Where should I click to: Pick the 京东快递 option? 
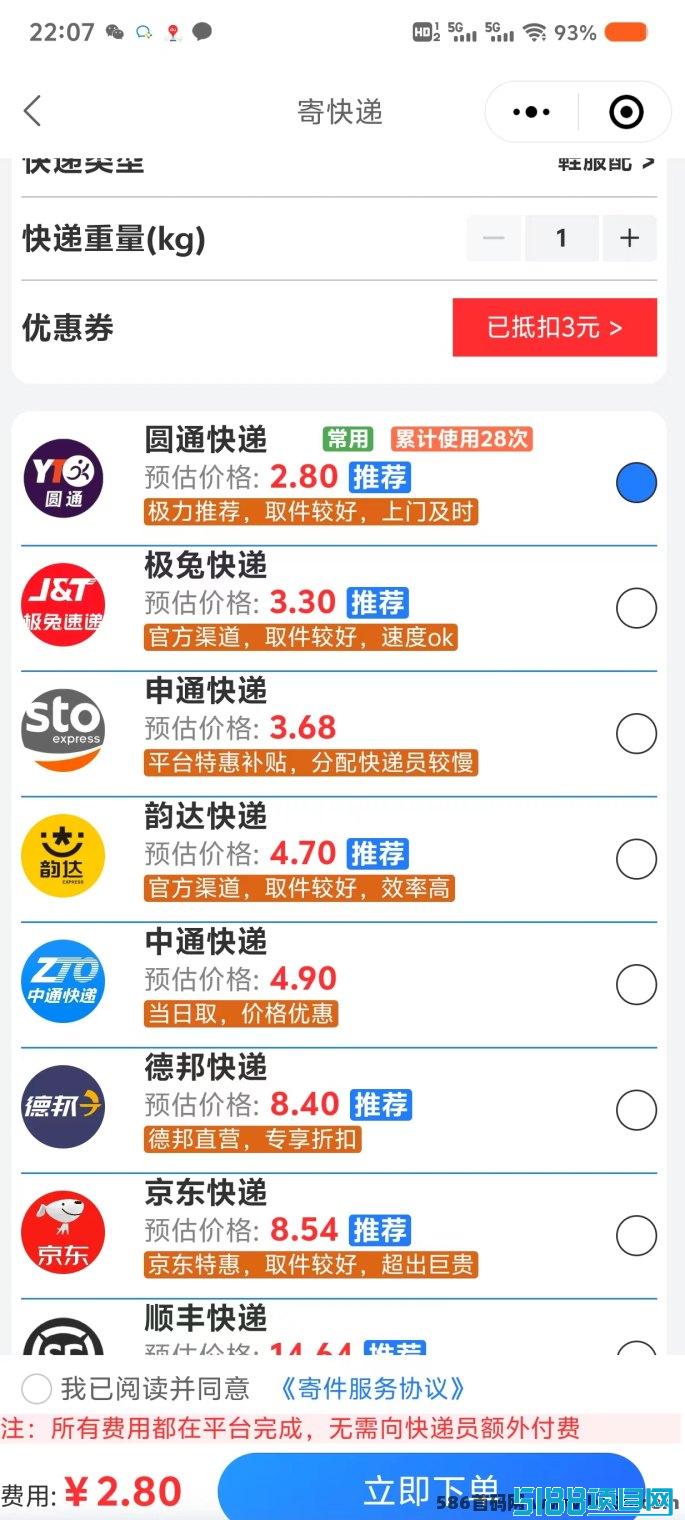636,1236
